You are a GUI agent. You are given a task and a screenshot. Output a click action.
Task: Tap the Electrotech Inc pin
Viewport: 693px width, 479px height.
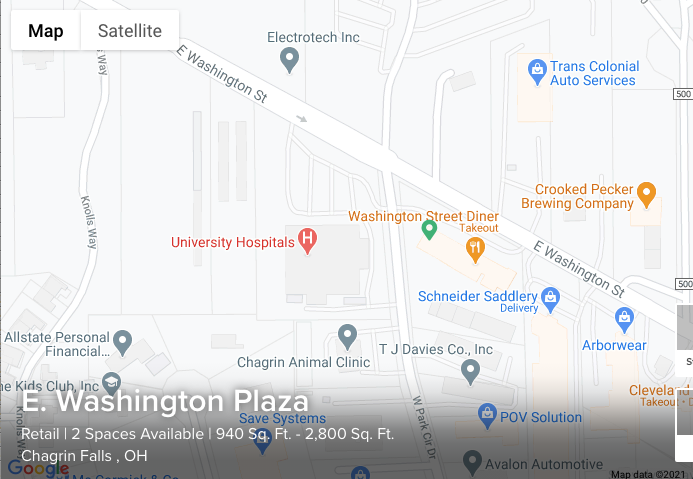point(290,59)
